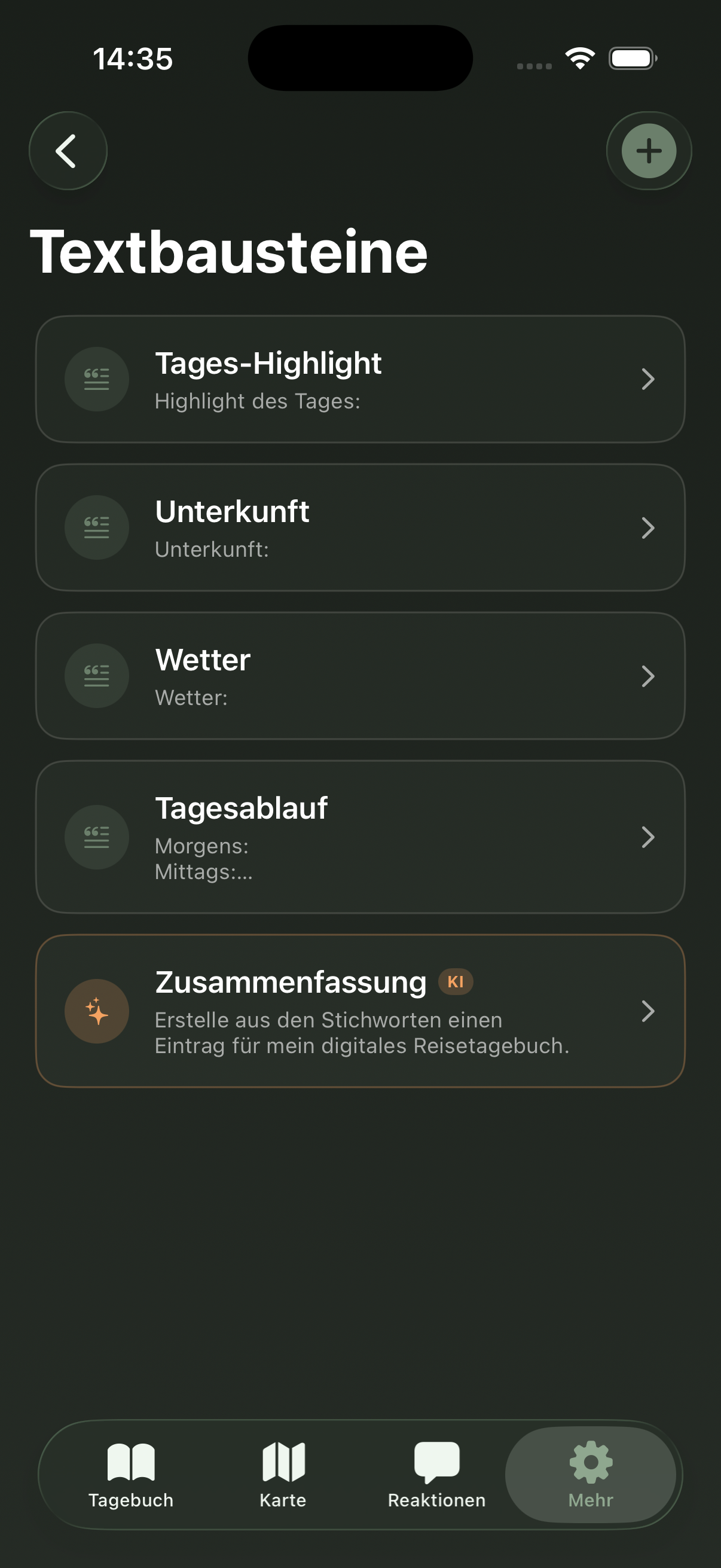Tap the sparkle AI icon beside Zusammenfassung

96,1012
